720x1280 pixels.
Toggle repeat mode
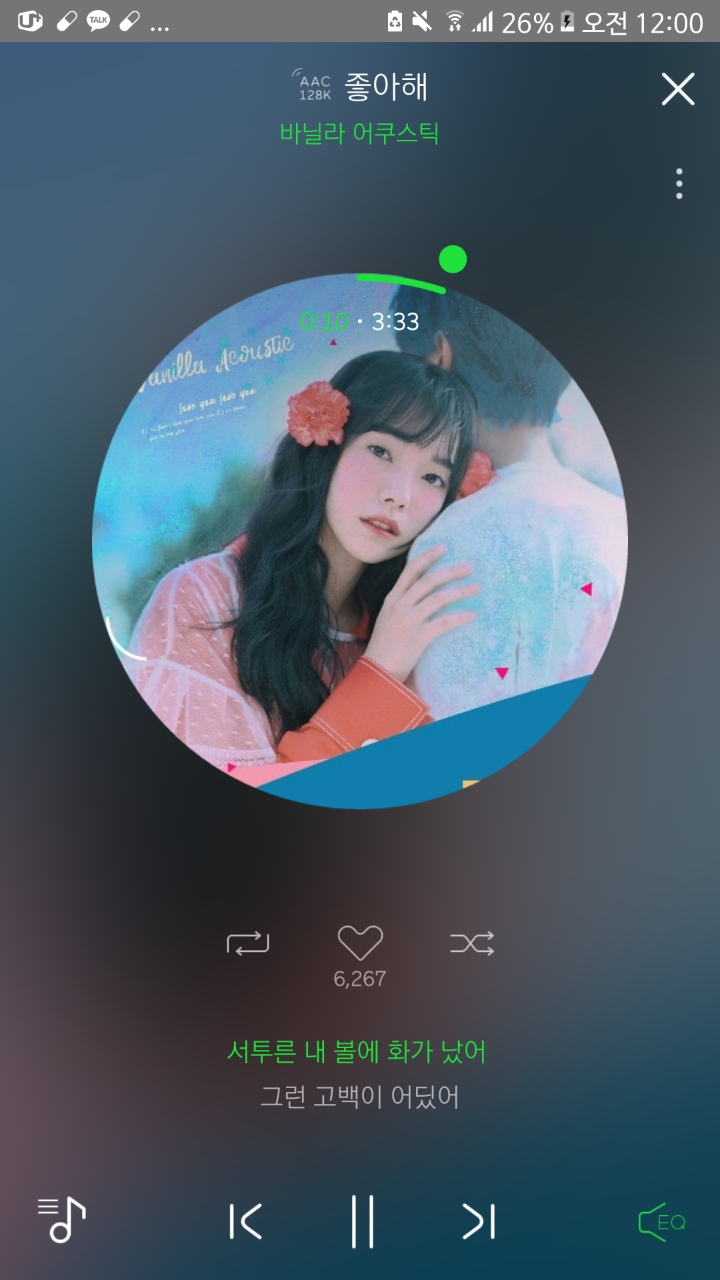pos(248,943)
